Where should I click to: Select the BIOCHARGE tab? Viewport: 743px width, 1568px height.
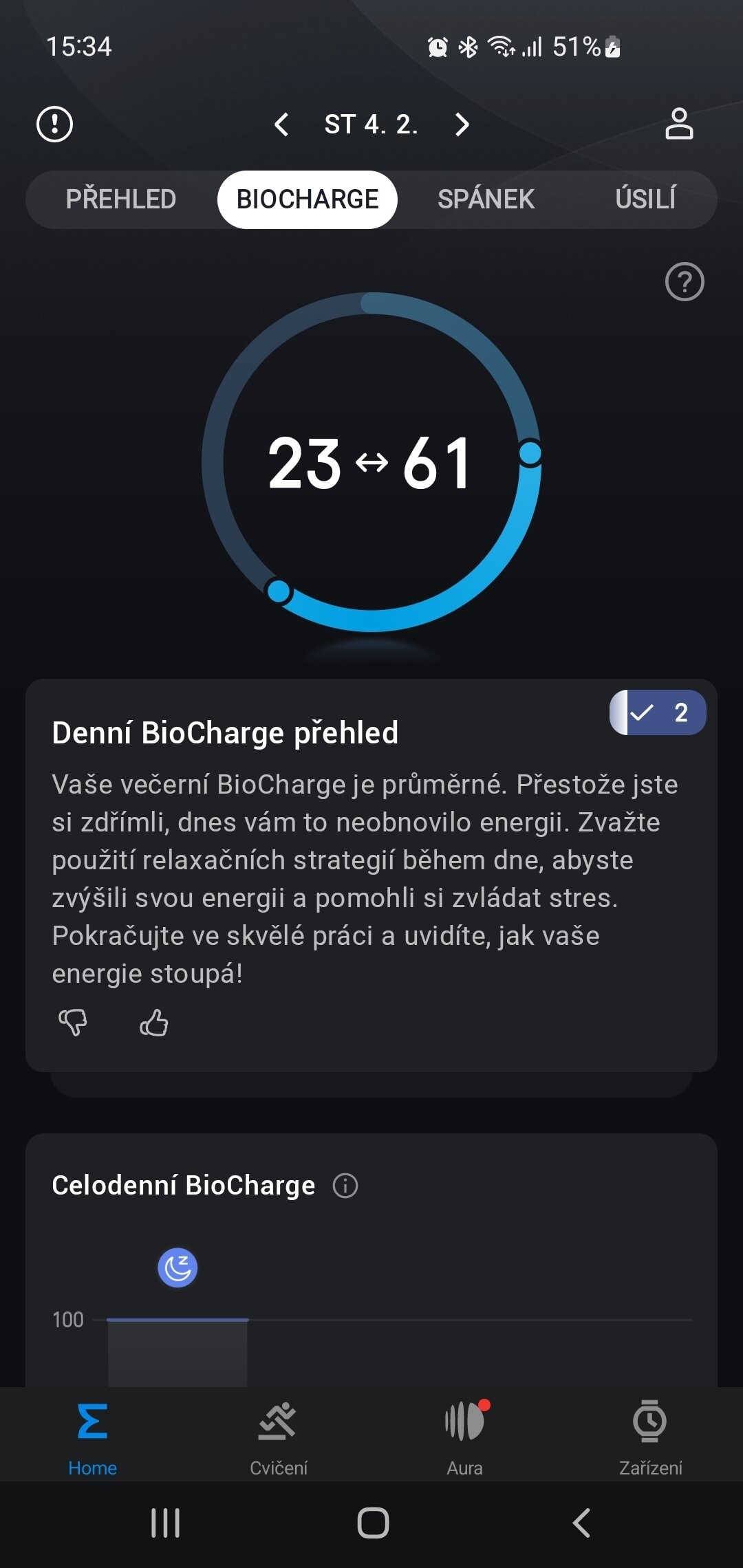pyautogui.click(x=308, y=199)
